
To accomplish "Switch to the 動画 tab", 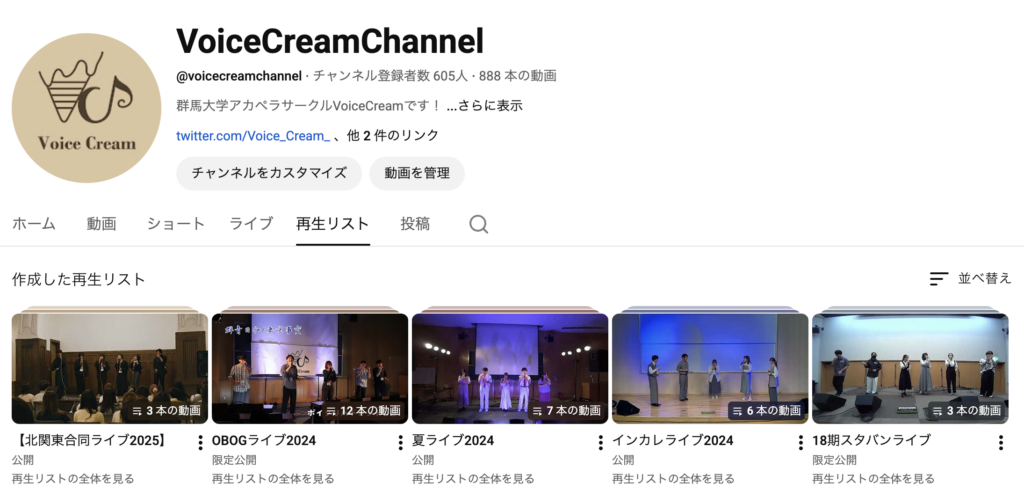I will 101,224.
